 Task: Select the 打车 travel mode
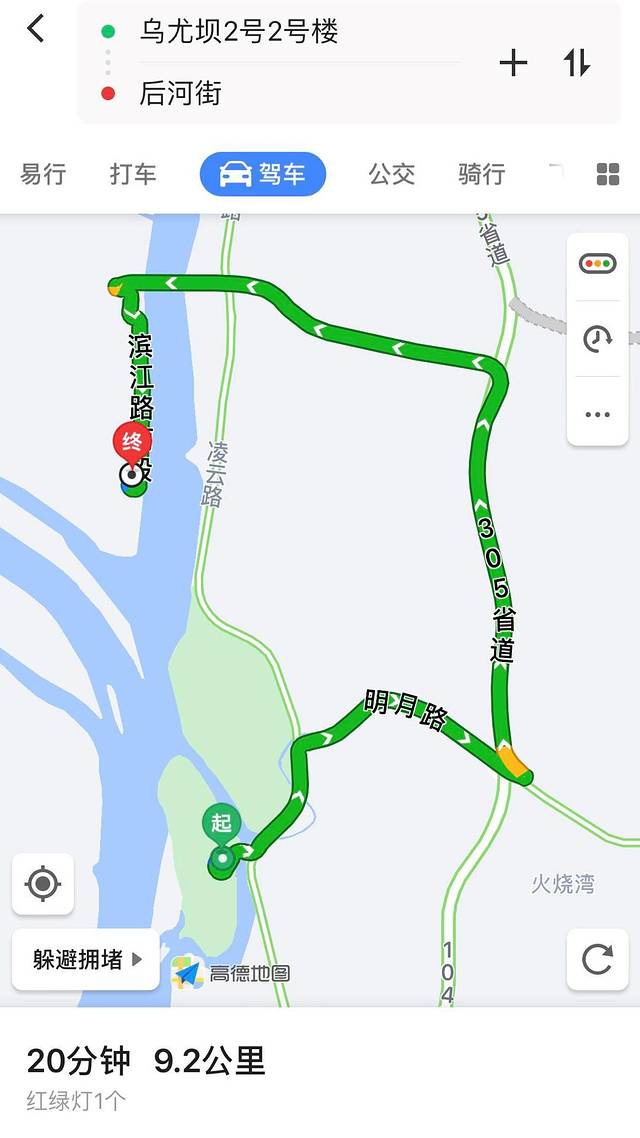click(133, 174)
